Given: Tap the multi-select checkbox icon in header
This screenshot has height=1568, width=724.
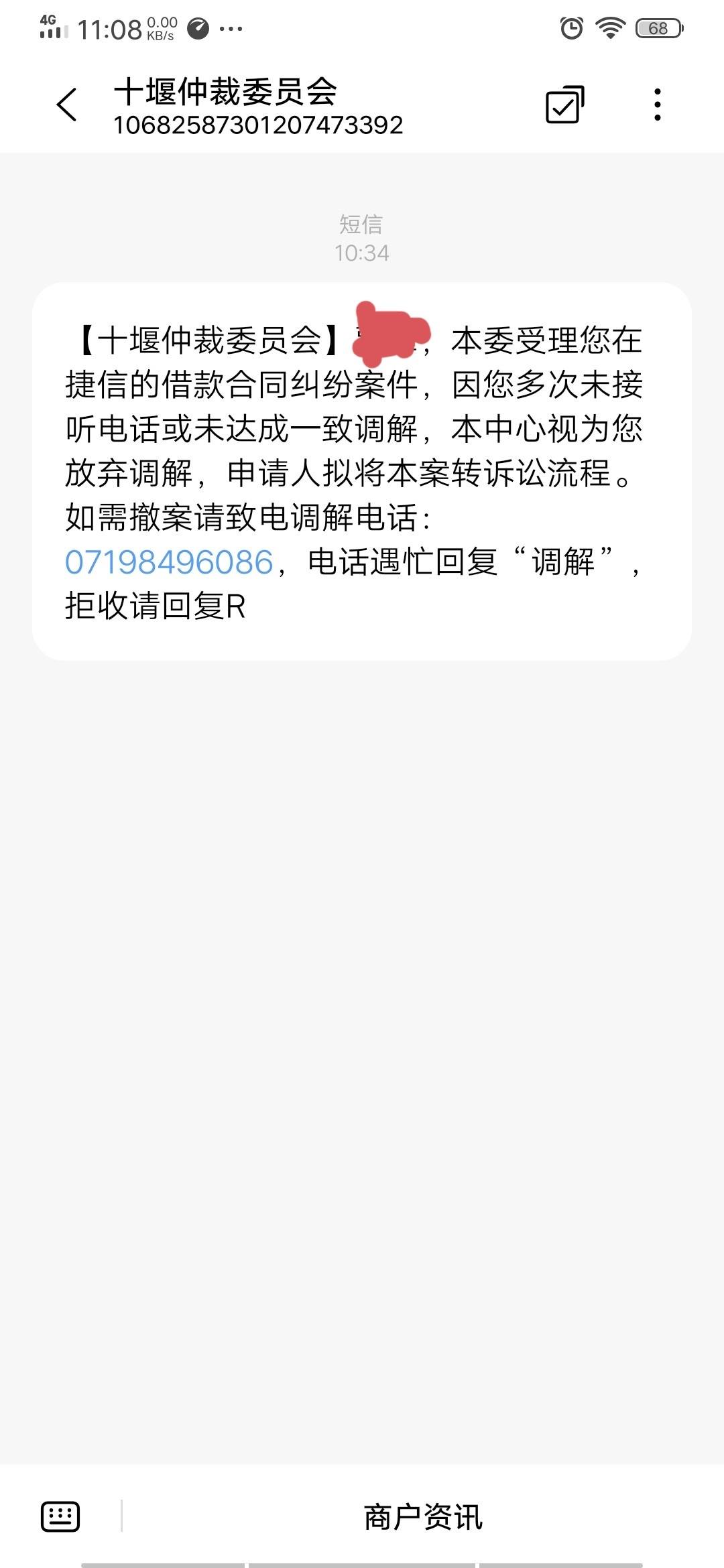Looking at the screenshot, I should pyautogui.click(x=564, y=105).
